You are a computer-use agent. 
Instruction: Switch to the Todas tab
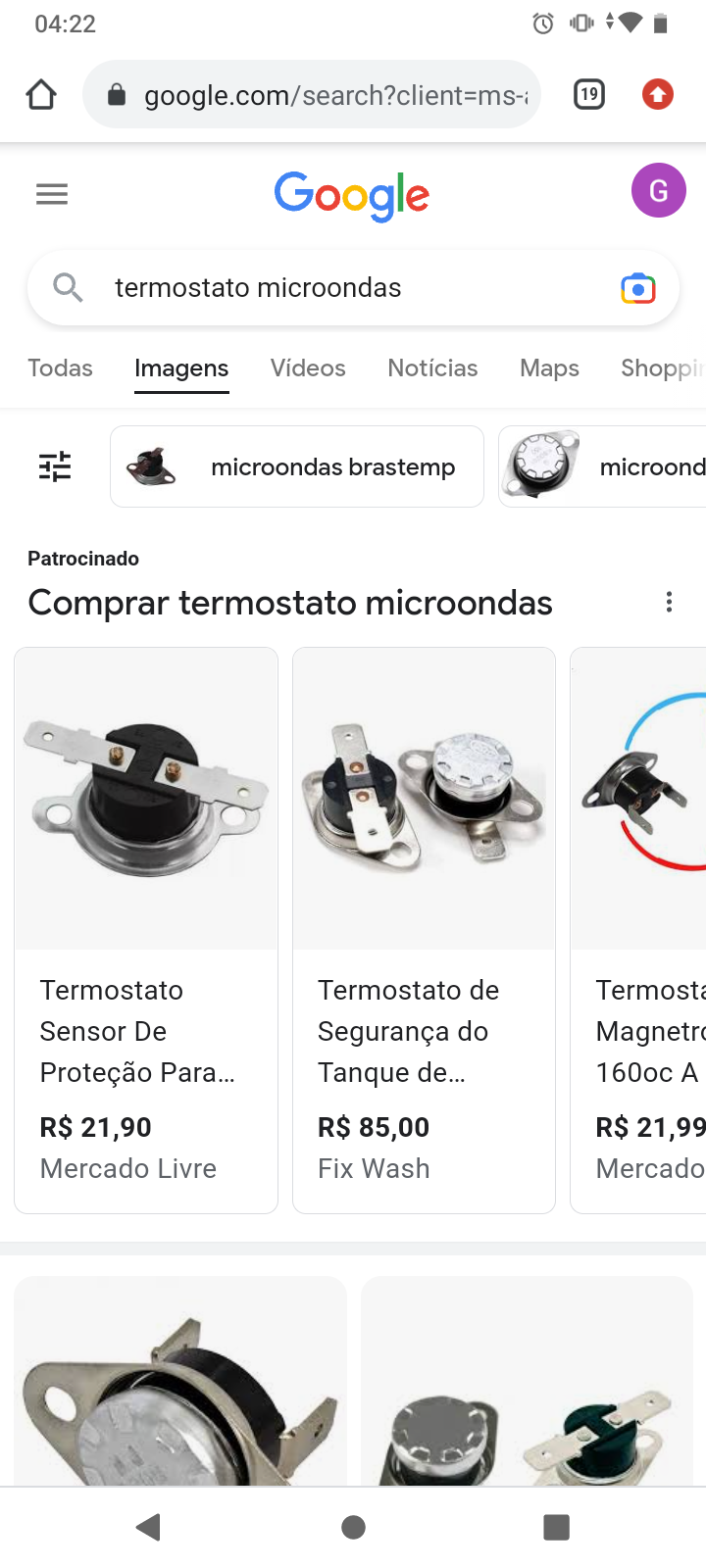point(60,368)
